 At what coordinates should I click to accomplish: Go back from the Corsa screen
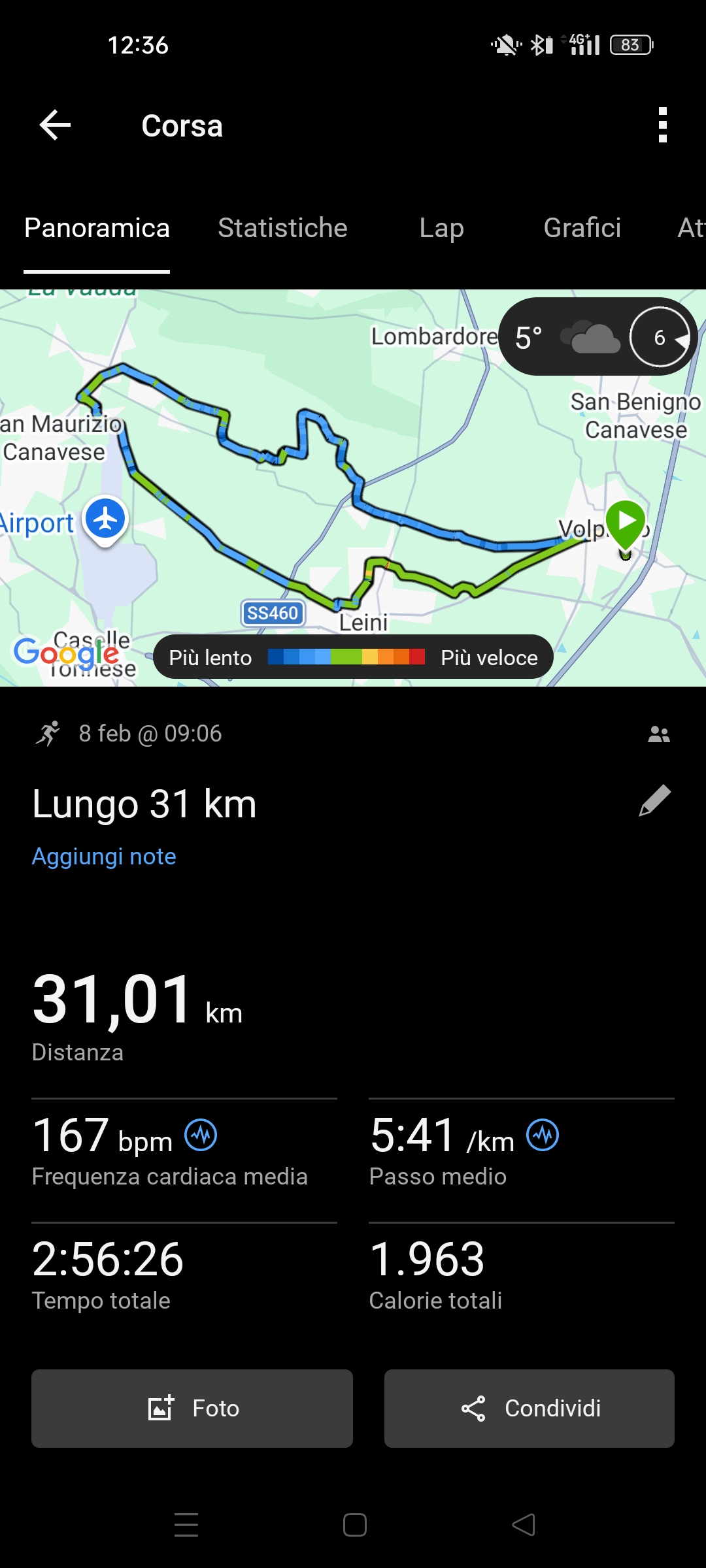point(55,125)
